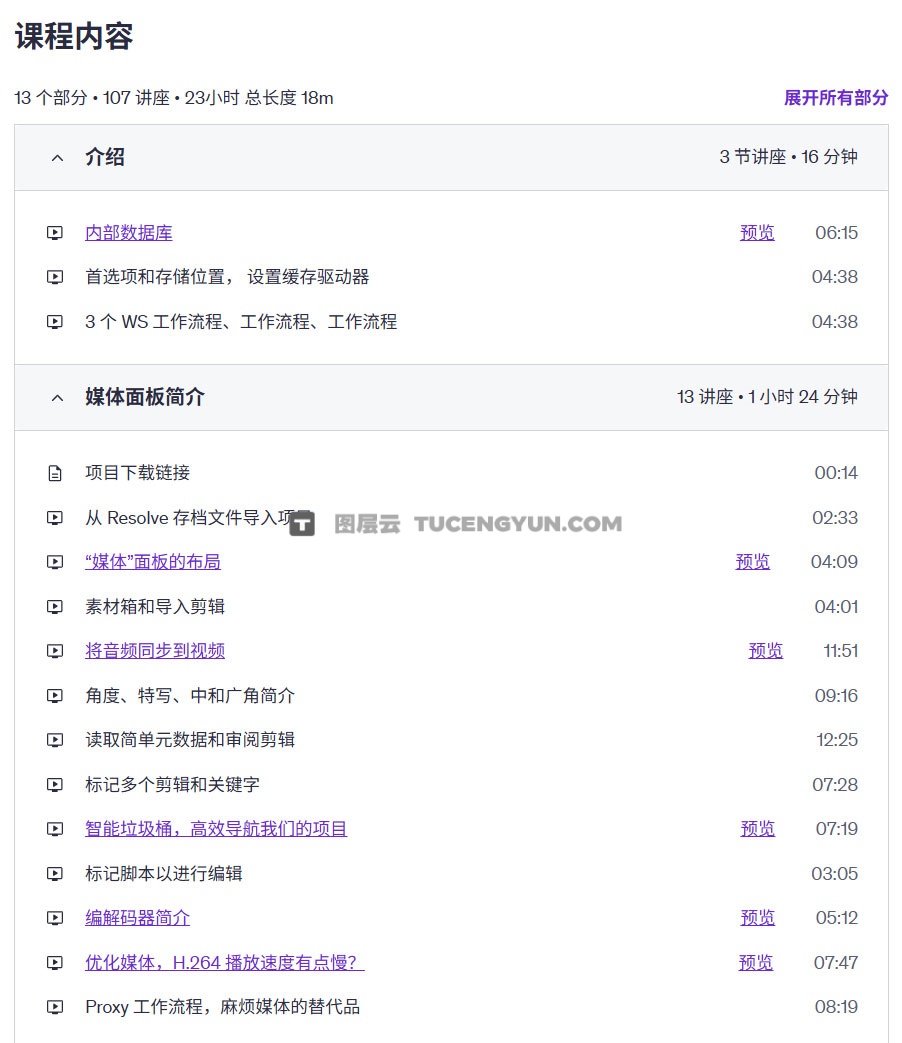
Task: Collapse the 介绍 section
Action: [x=58, y=157]
